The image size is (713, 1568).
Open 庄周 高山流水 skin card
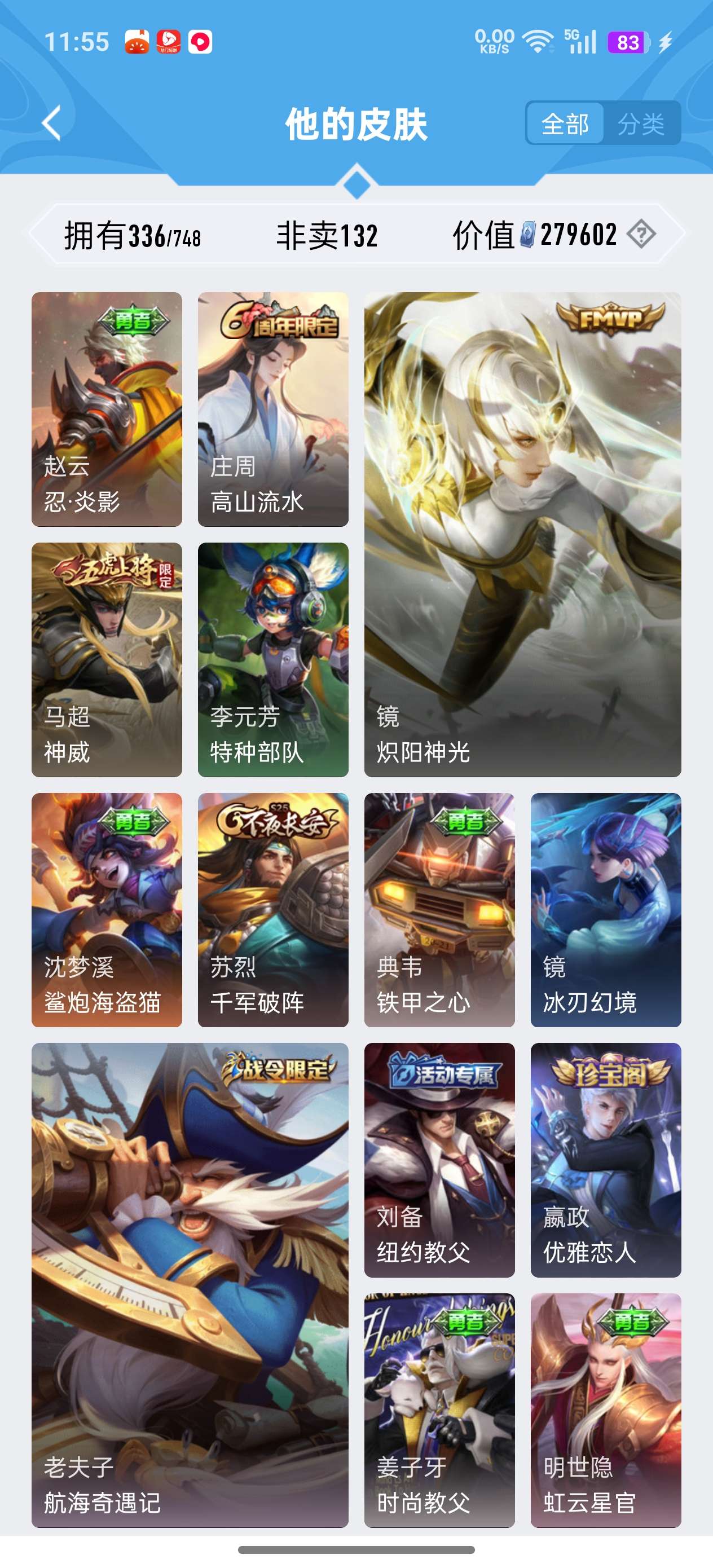click(273, 409)
